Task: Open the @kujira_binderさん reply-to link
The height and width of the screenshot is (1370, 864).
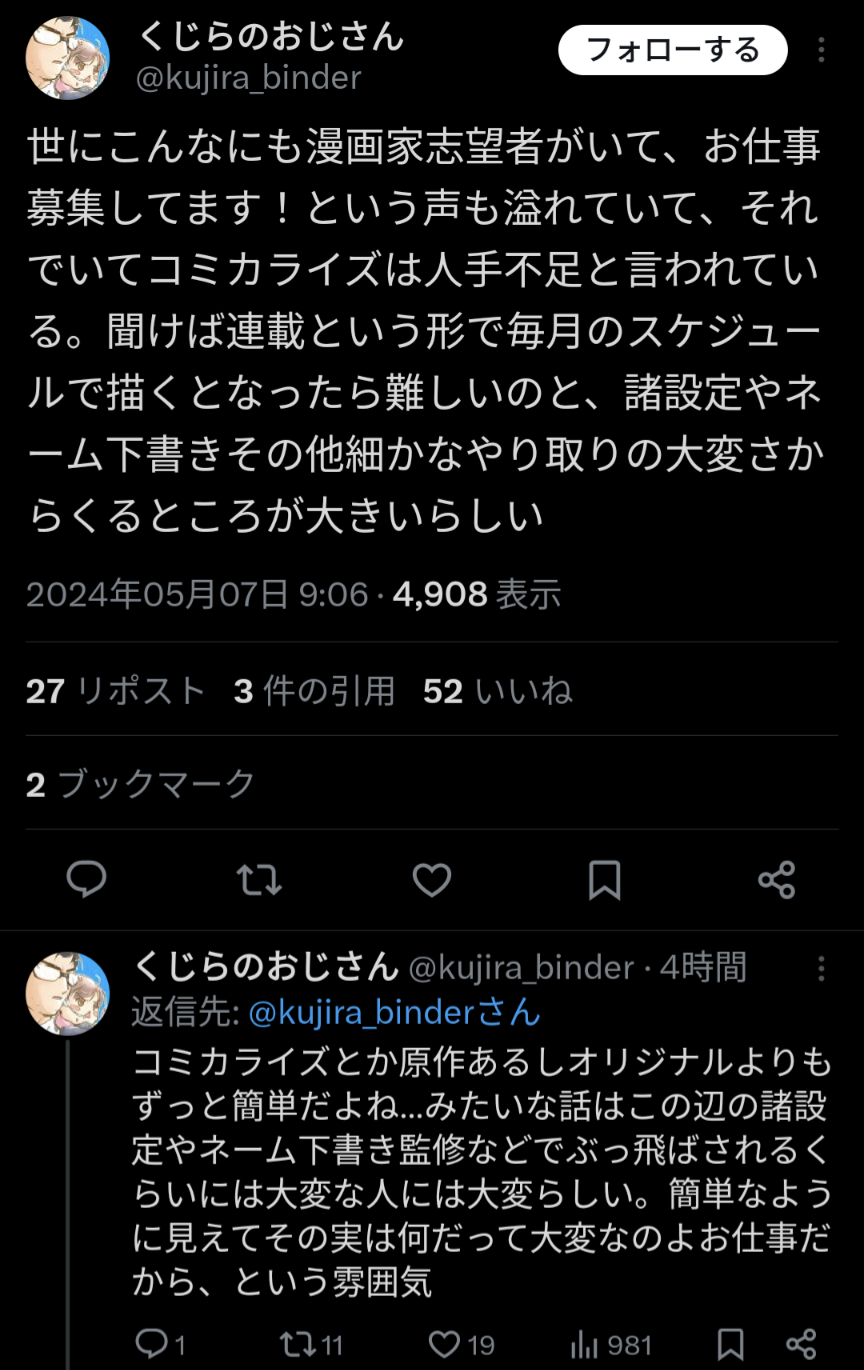Action: (394, 1013)
